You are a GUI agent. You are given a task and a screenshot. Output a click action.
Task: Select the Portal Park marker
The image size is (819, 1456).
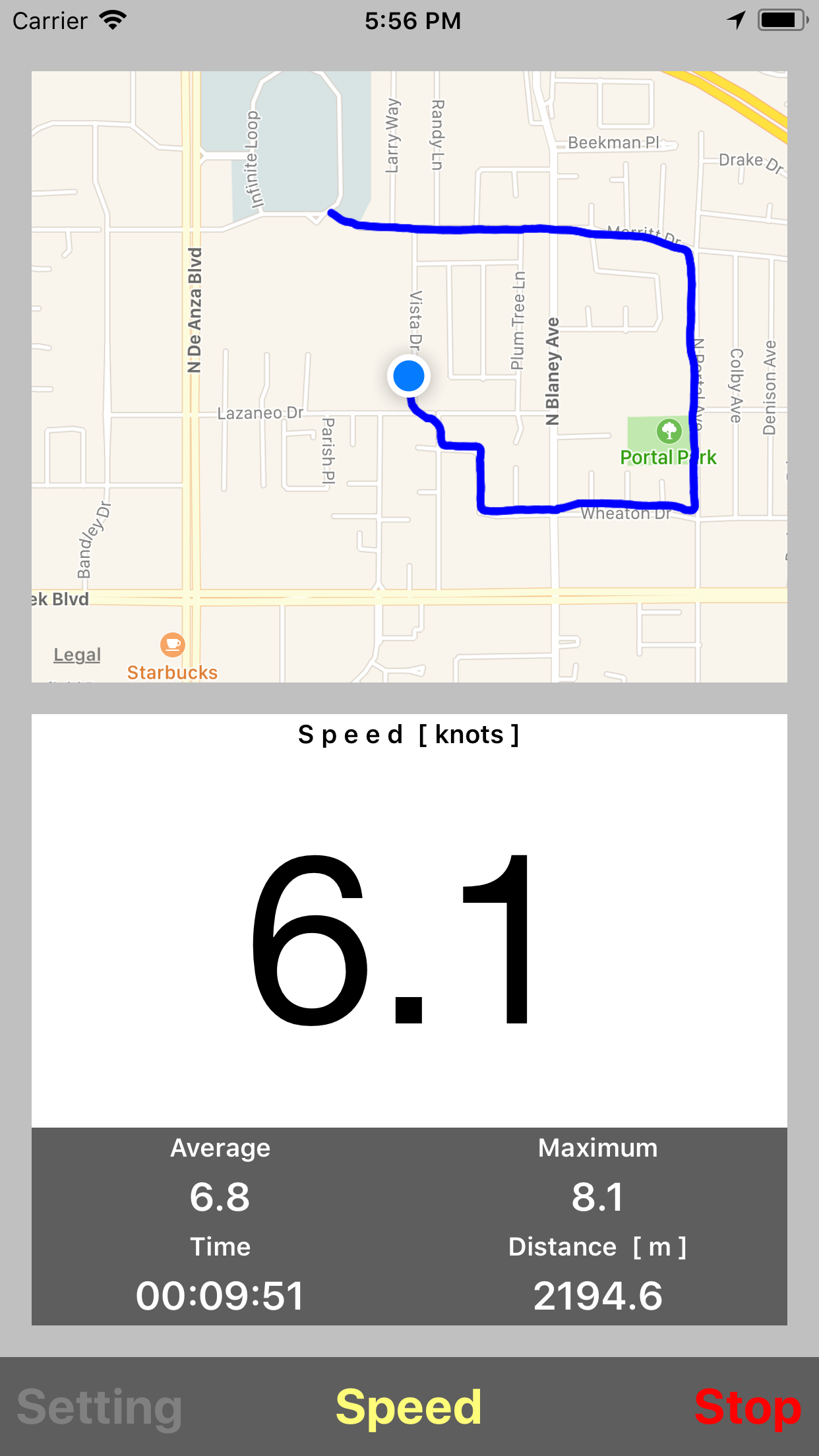coord(669,431)
